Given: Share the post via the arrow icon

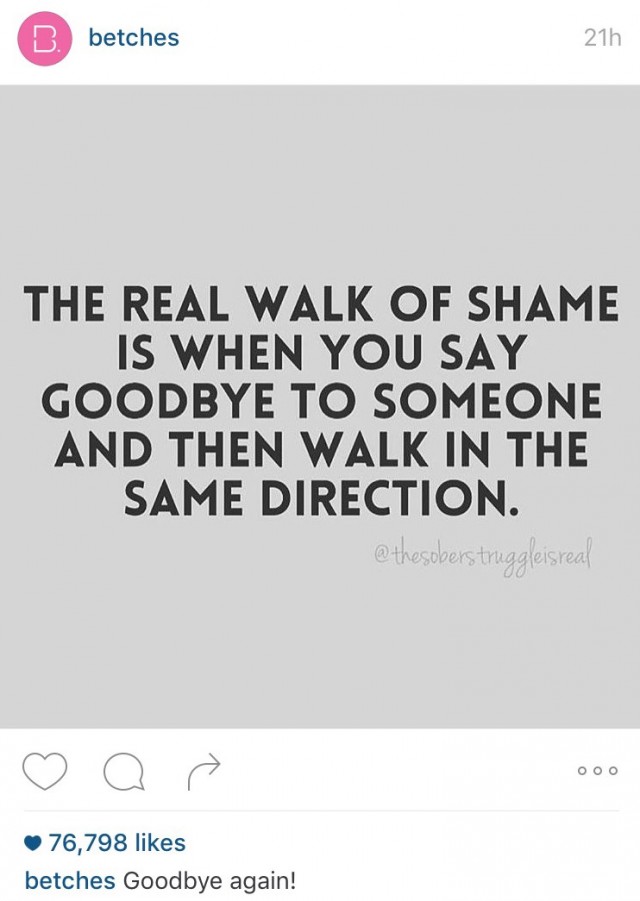Looking at the screenshot, I should pos(202,769).
